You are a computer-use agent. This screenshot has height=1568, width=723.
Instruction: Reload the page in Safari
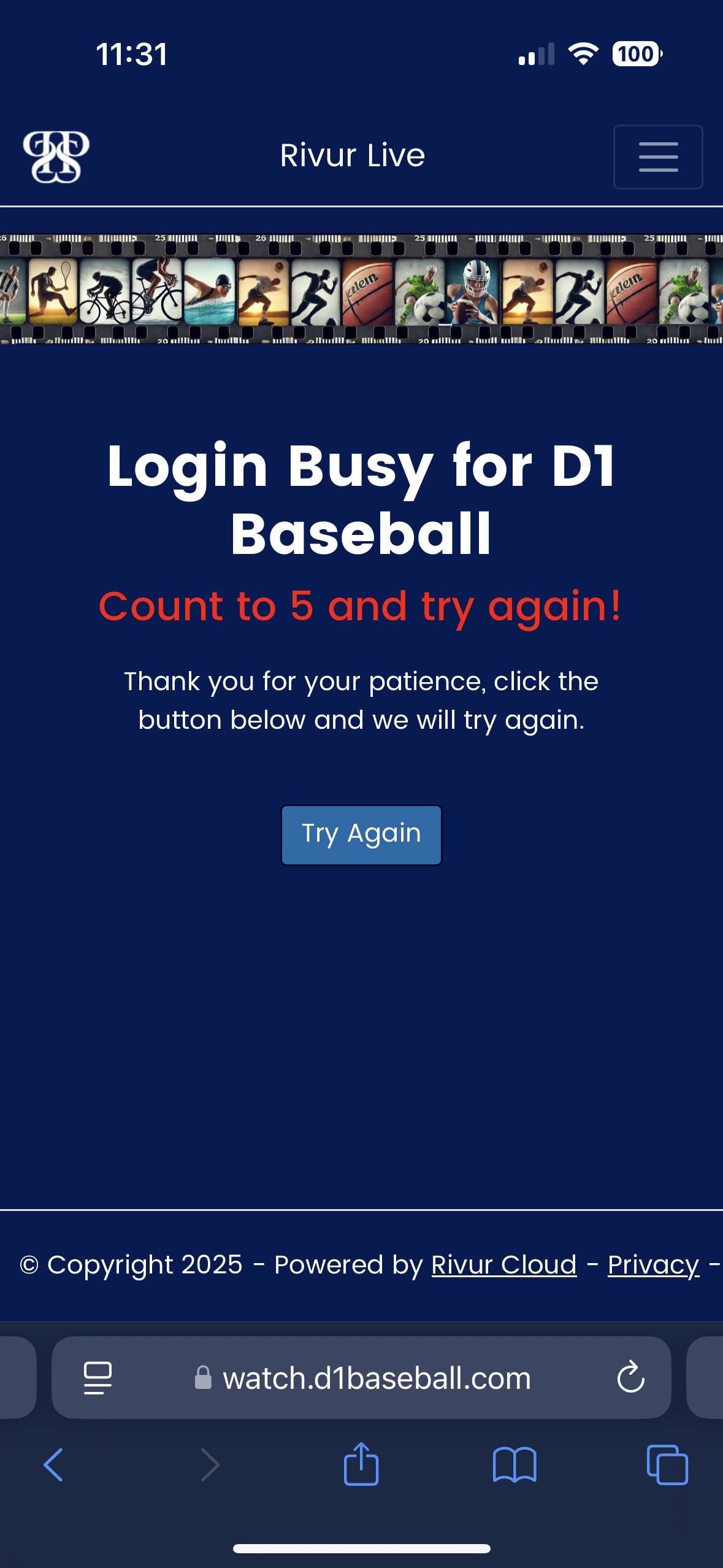coord(630,1377)
